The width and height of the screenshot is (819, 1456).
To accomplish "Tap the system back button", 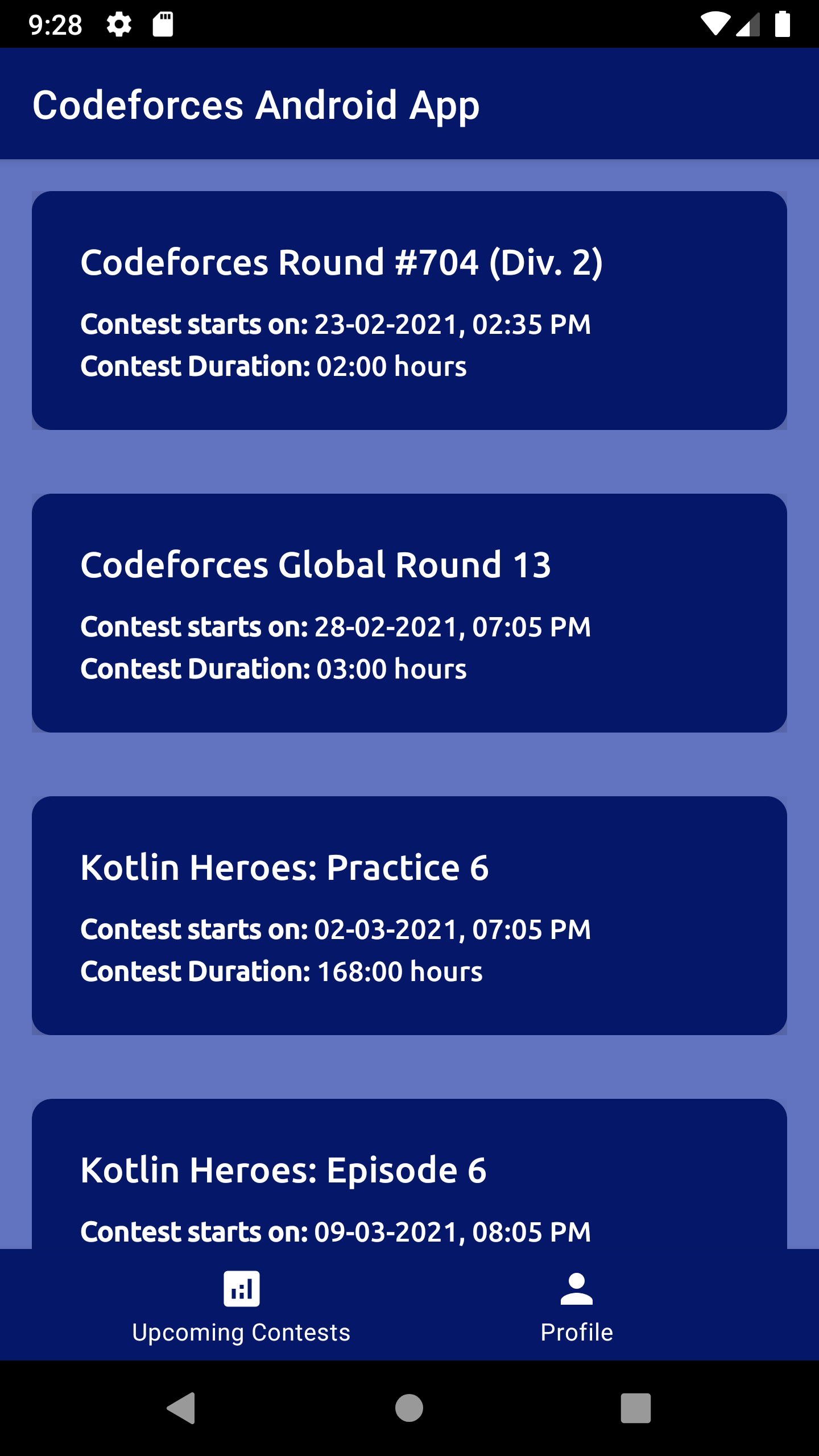I will (182, 1408).
